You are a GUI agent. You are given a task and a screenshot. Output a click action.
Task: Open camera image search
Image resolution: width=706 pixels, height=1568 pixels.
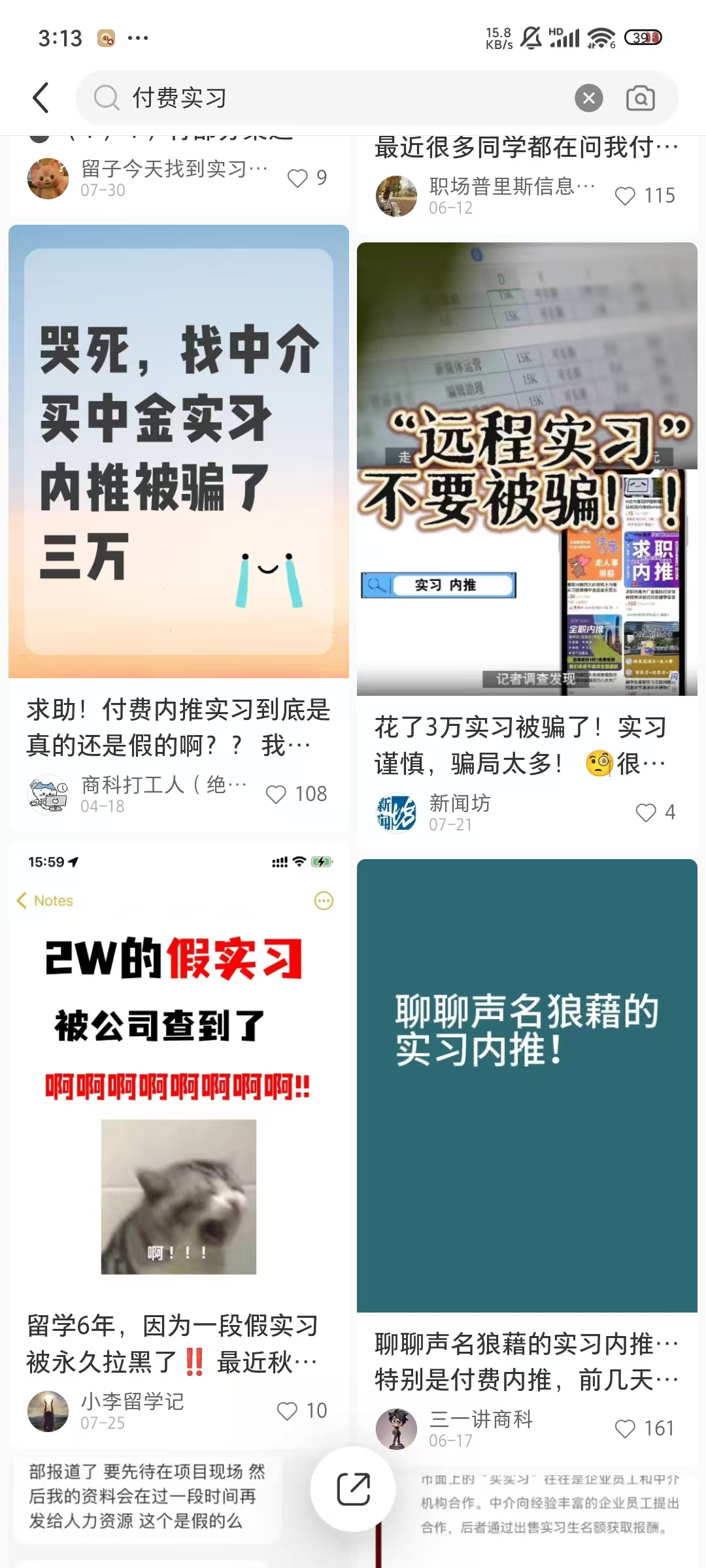tap(640, 98)
